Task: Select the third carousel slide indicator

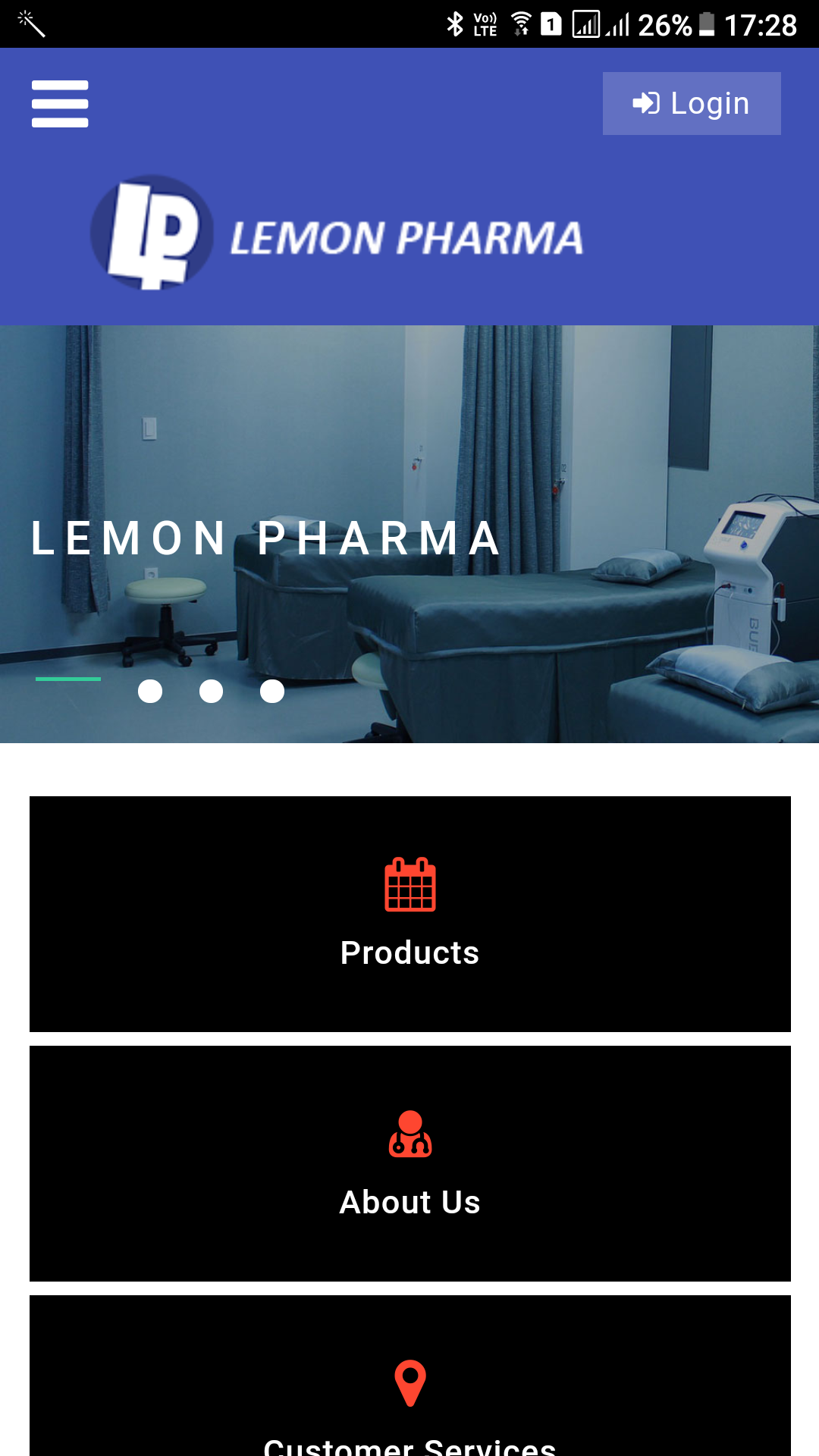Action: coord(211,691)
